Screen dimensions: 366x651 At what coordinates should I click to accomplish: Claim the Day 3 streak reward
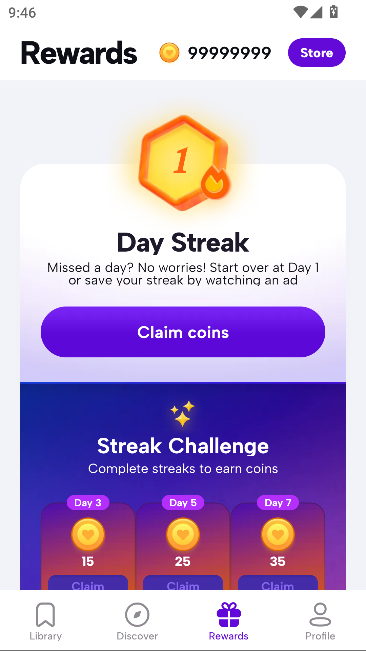tap(88, 582)
